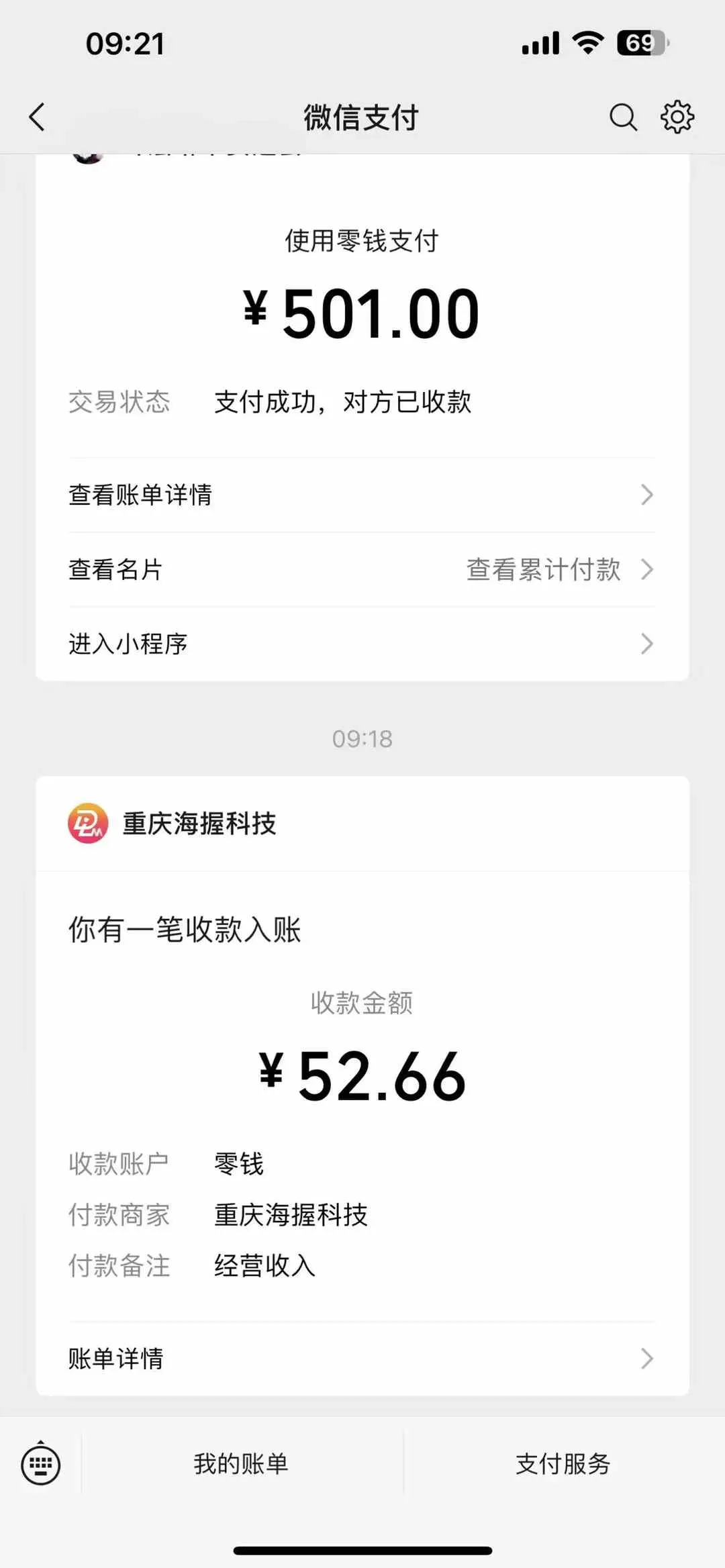725x1568 pixels.
Task: Tap the 支付成功，对方已收款 status text
Action: [x=344, y=402]
